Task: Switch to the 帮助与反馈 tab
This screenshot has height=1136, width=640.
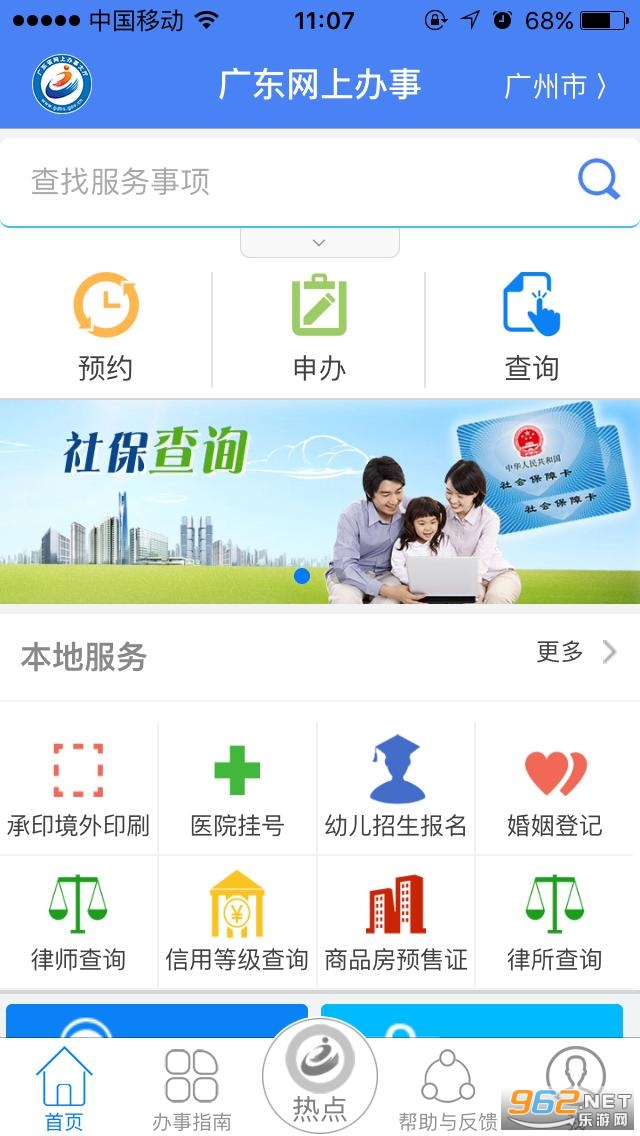Action: tap(448, 1089)
